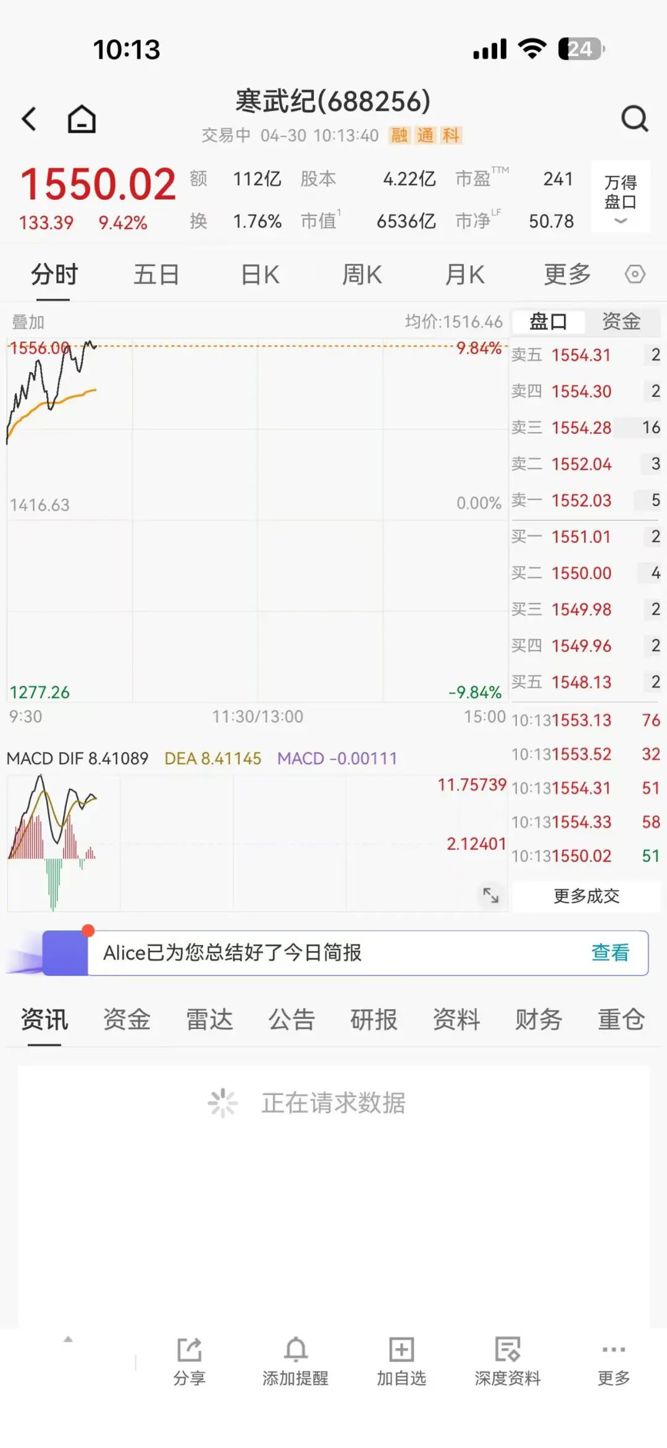Switch to 五日 chart tab

click(156, 274)
